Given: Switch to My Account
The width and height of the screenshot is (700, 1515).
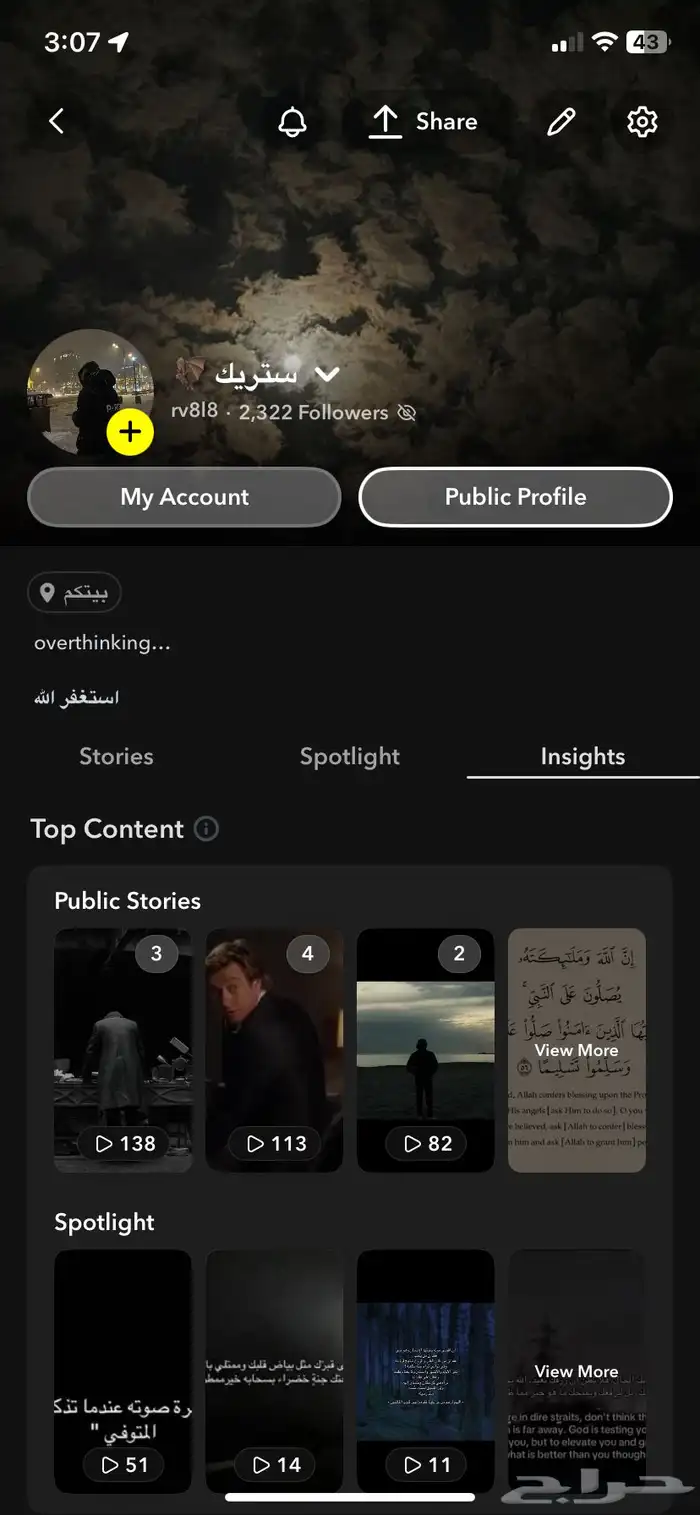Looking at the screenshot, I should pos(184,497).
